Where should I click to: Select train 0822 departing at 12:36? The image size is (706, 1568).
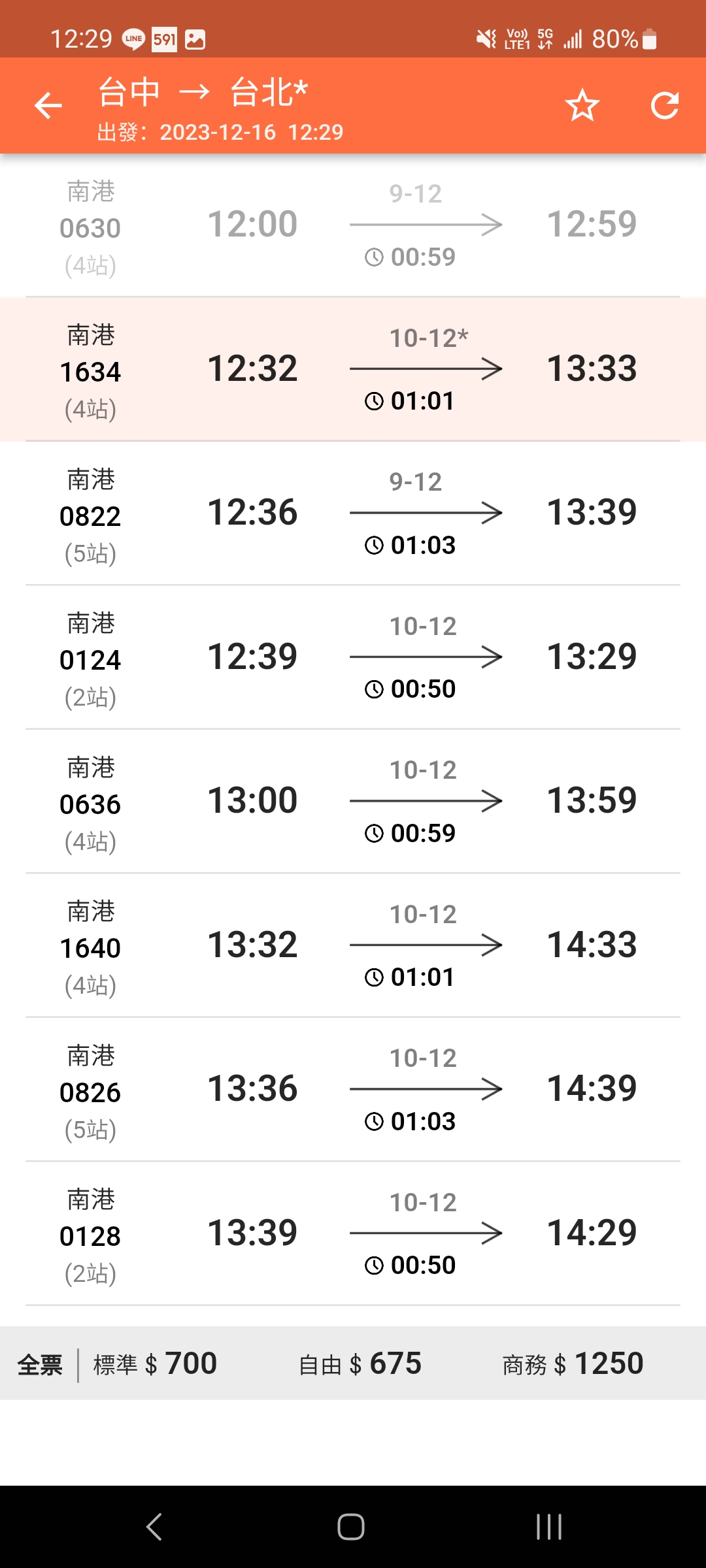coord(353,514)
